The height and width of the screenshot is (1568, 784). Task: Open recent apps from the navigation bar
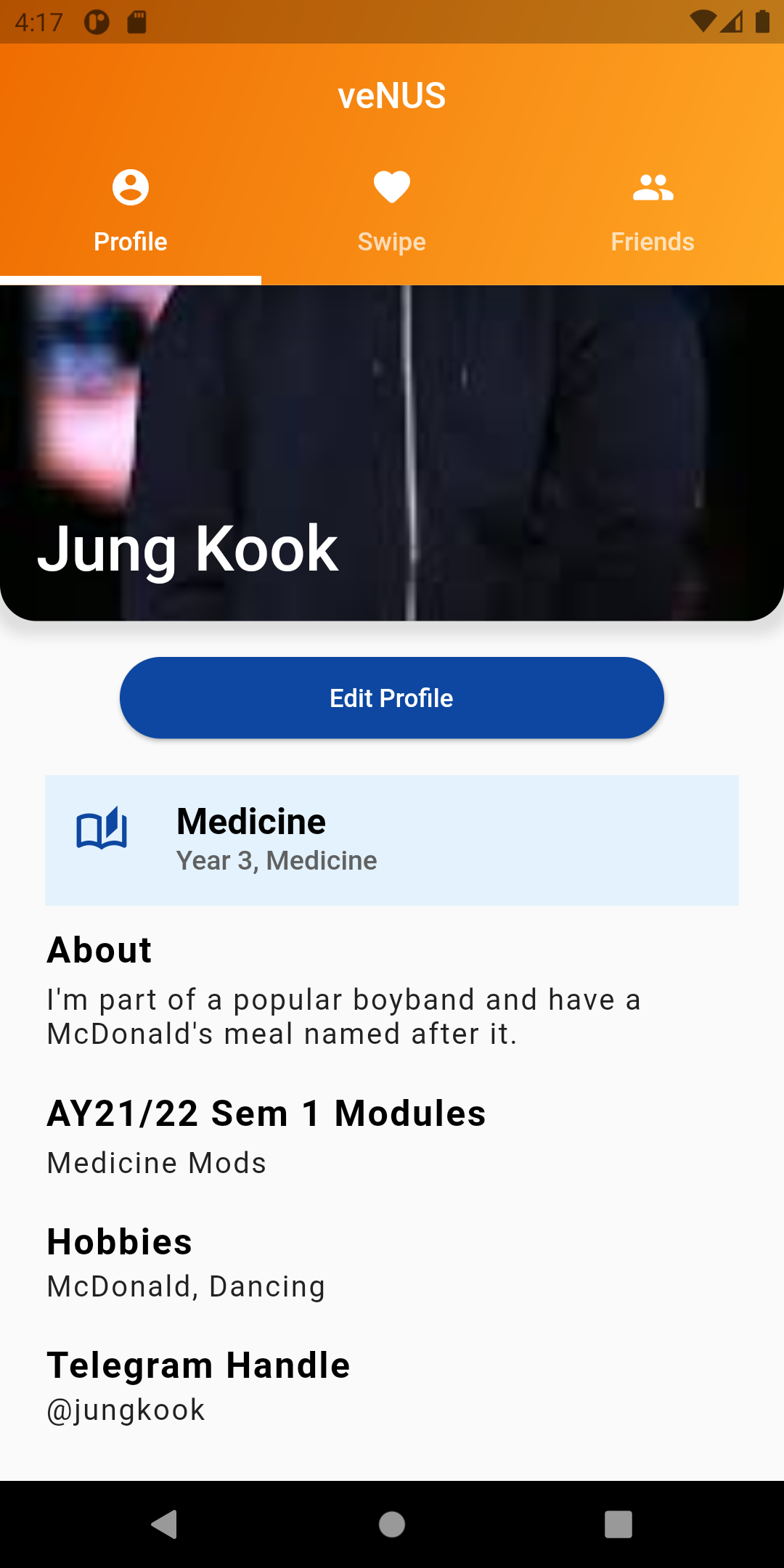point(618,1524)
